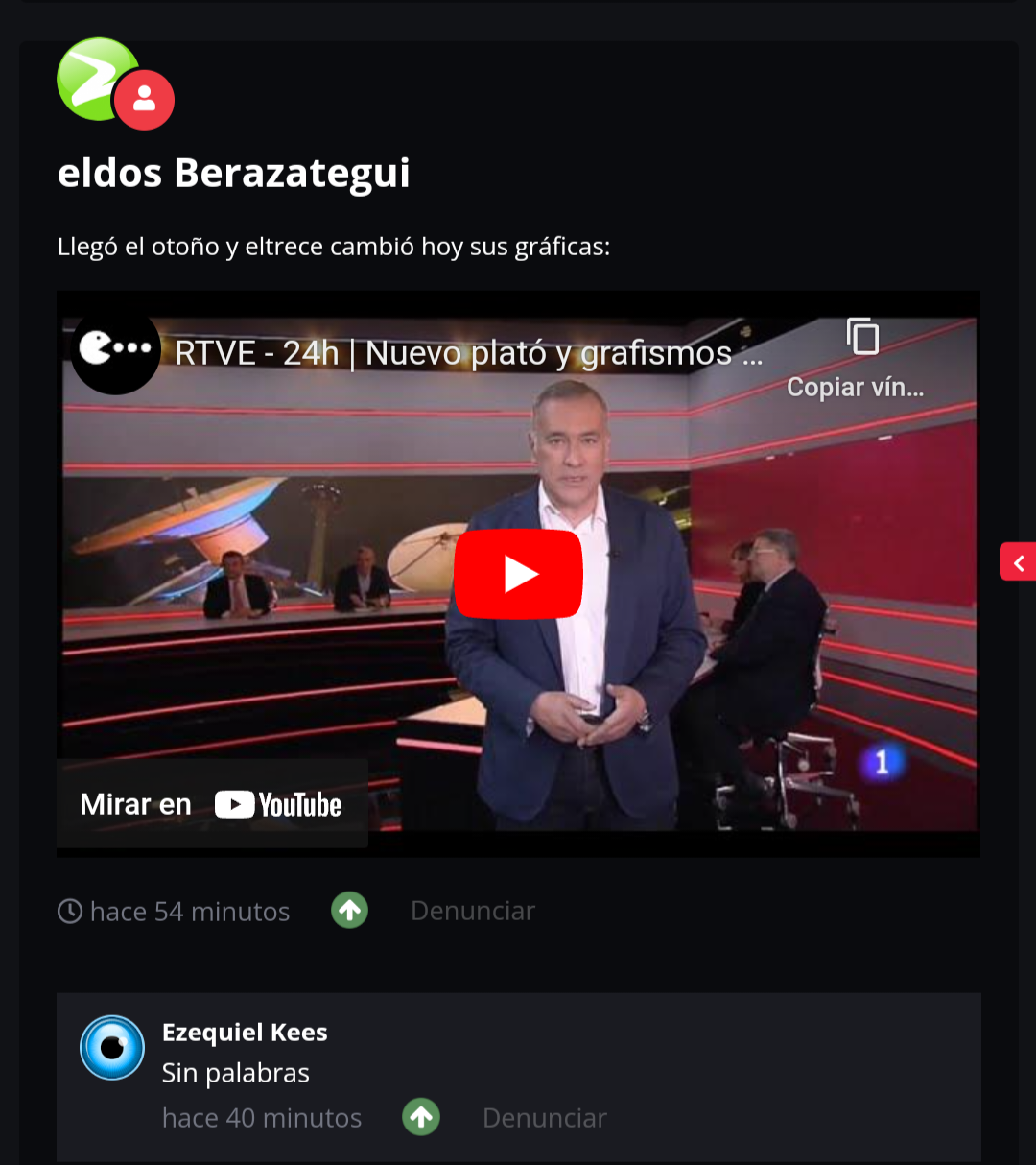The image size is (1036, 1165).
Task: Copy the video link
Action: [861, 357]
